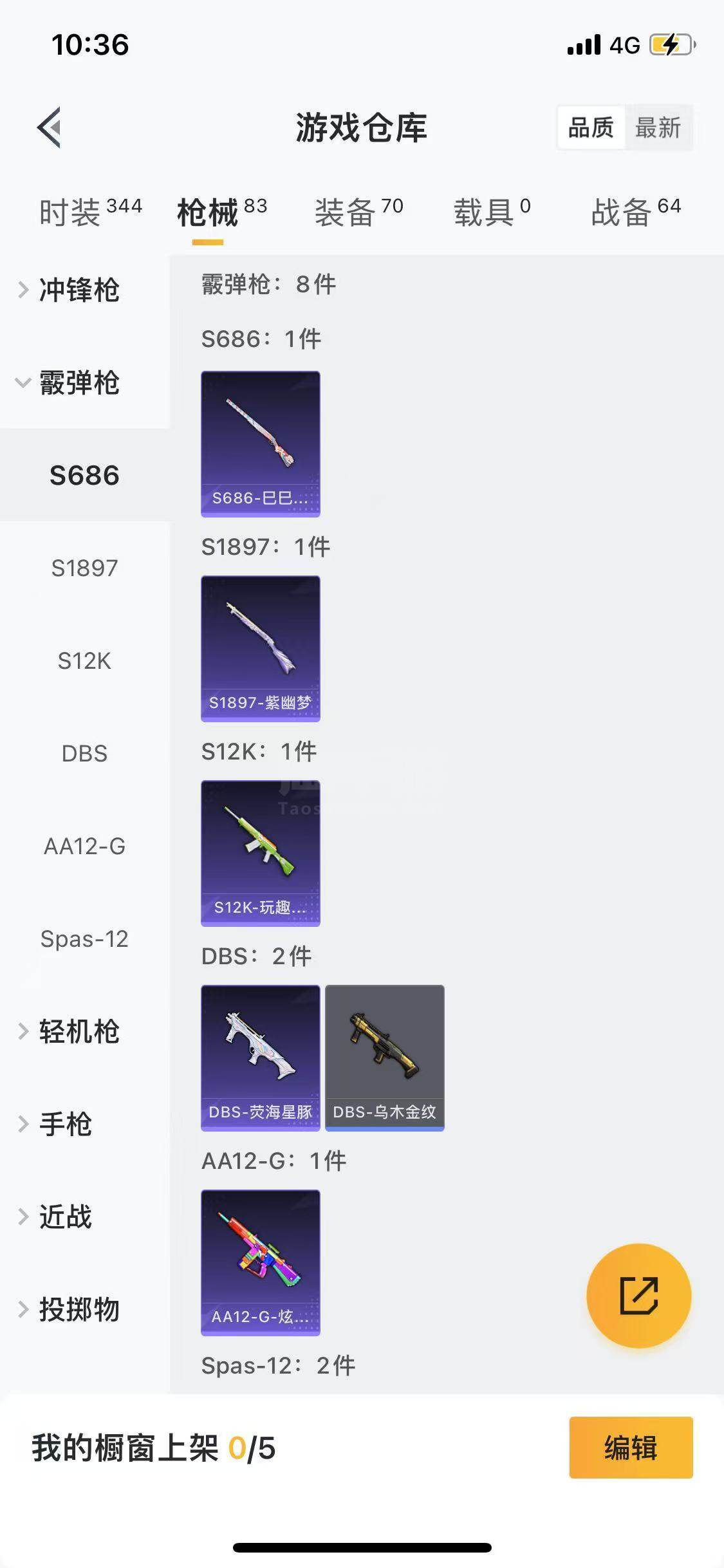
Task: Sort items by 最新
Action: 657,127
